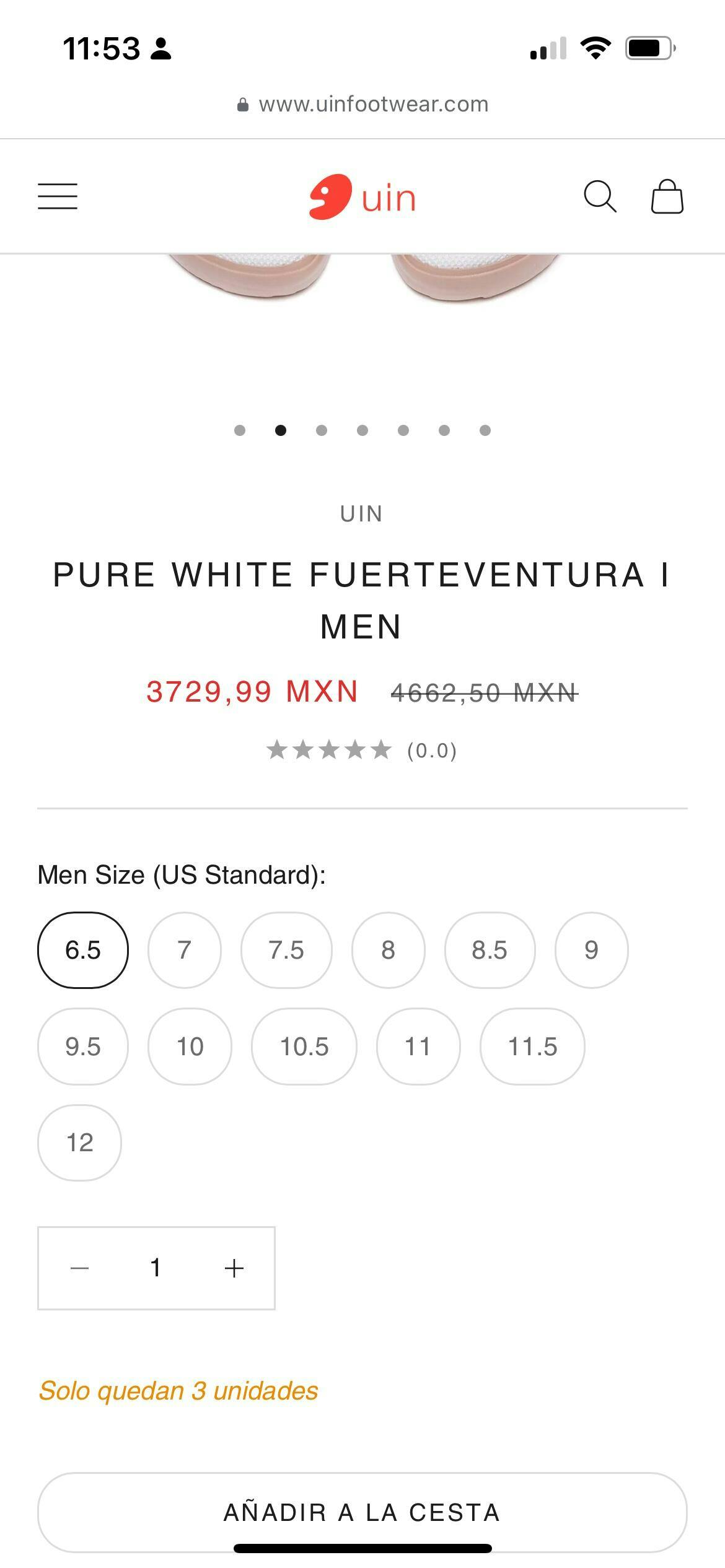Screen dimensions: 725x1568
Task: Open the hamburger menu
Action: [58, 196]
